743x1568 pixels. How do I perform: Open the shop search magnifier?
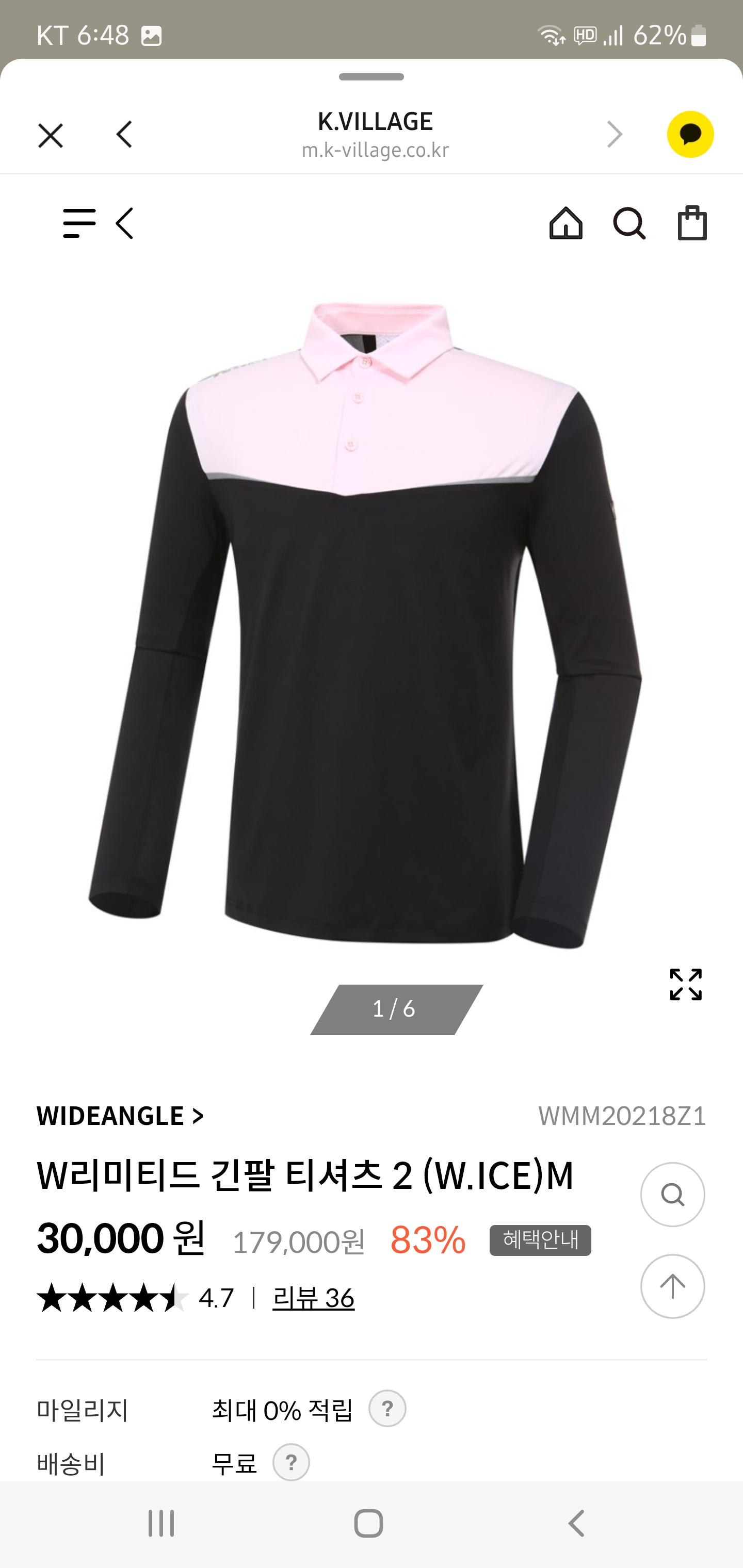click(629, 223)
